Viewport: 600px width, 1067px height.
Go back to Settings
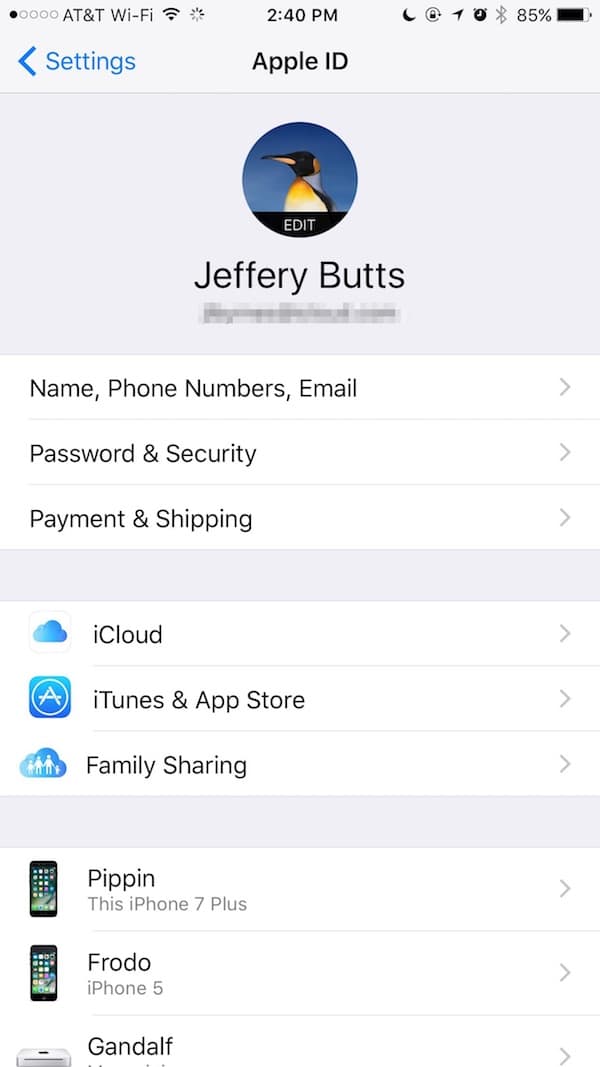pyautogui.click(x=77, y=61)
